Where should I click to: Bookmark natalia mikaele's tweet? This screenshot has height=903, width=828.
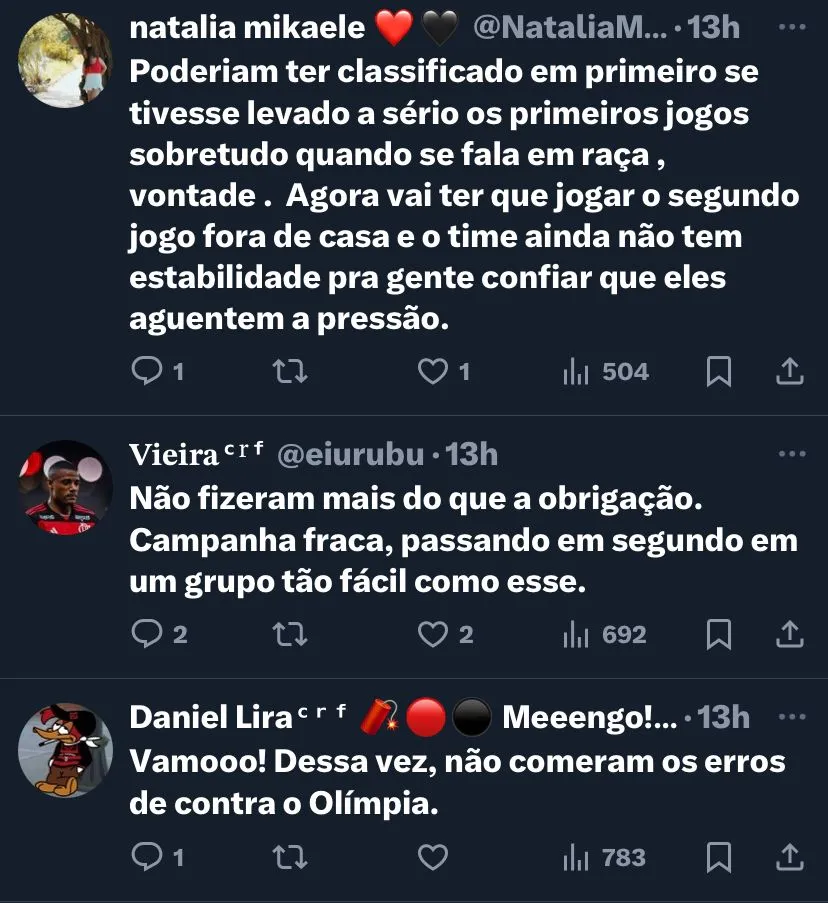718,372
